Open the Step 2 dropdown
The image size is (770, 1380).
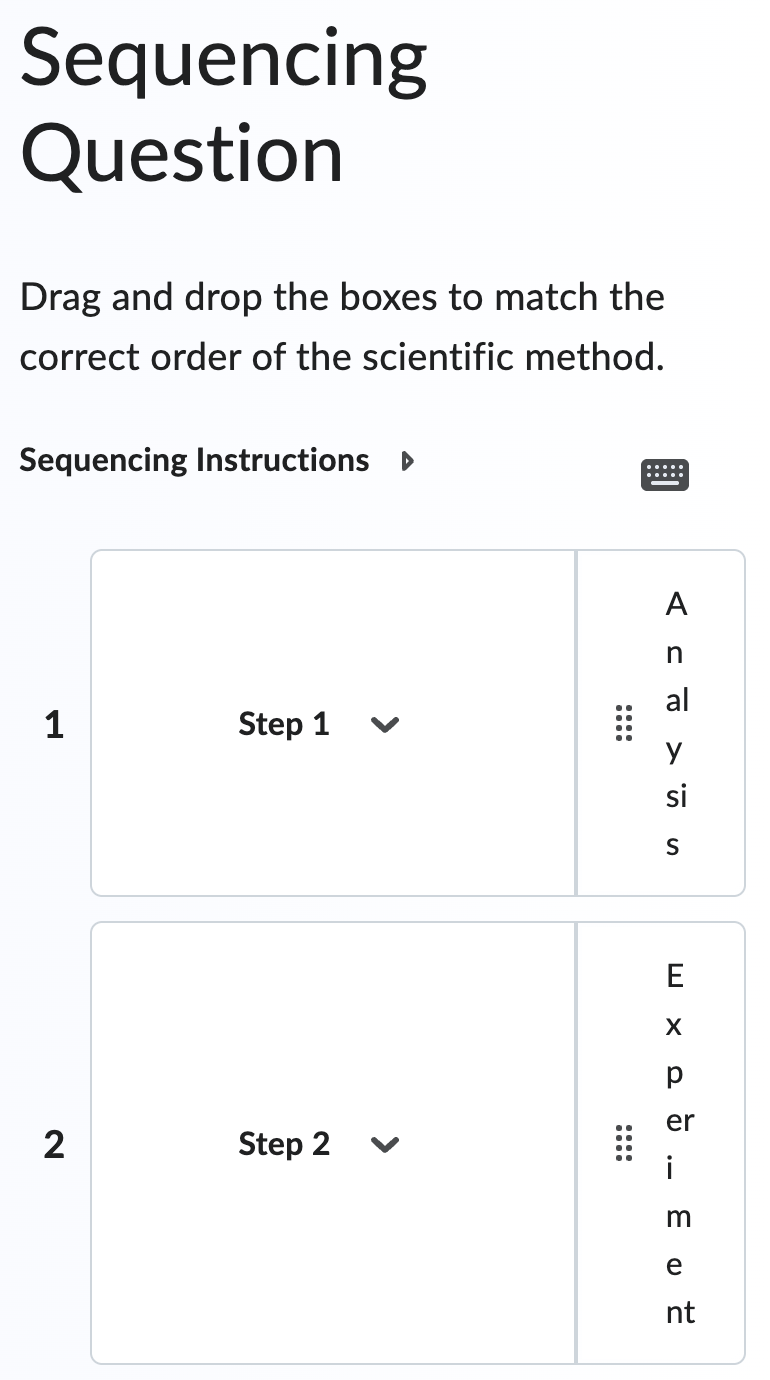(319, 1144)
